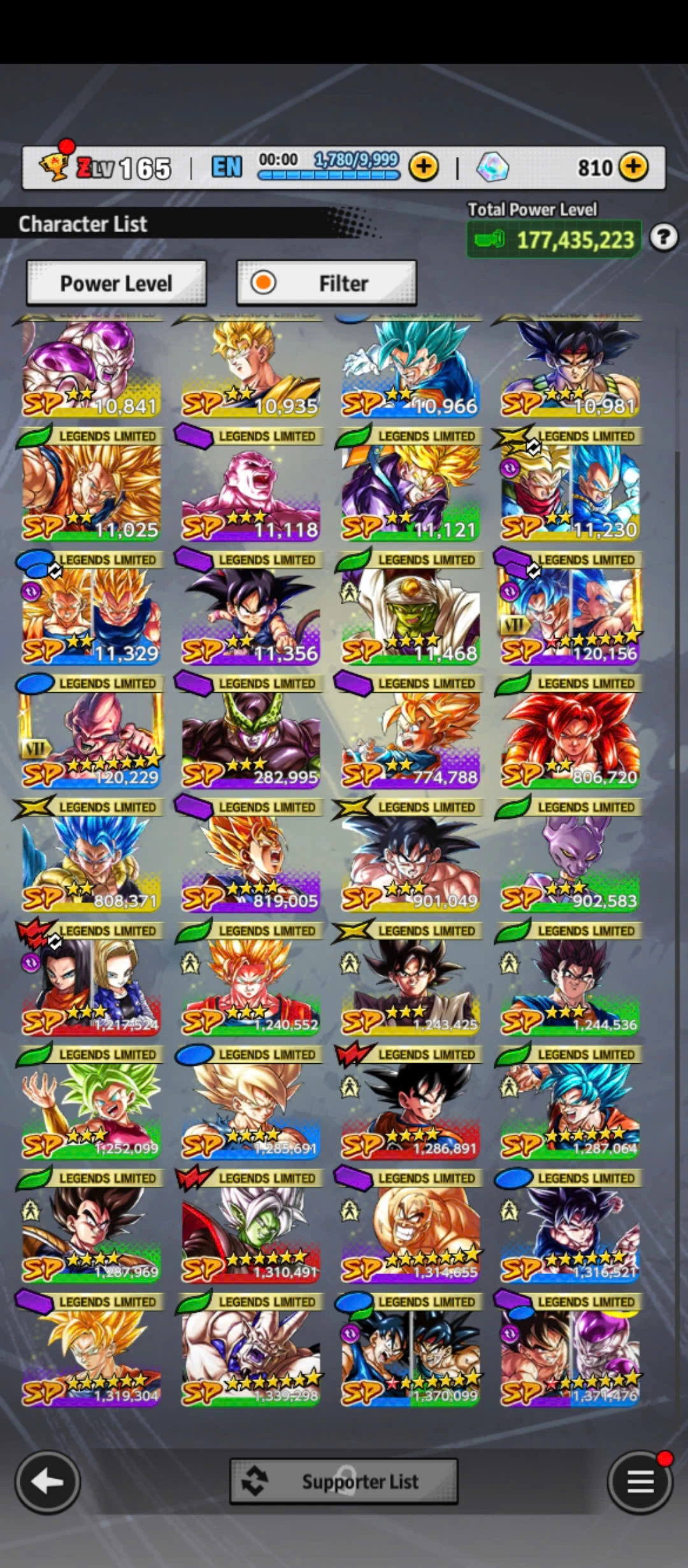Change sorting with the Power Level button
688x1568 pixels.
click(117, 283)
